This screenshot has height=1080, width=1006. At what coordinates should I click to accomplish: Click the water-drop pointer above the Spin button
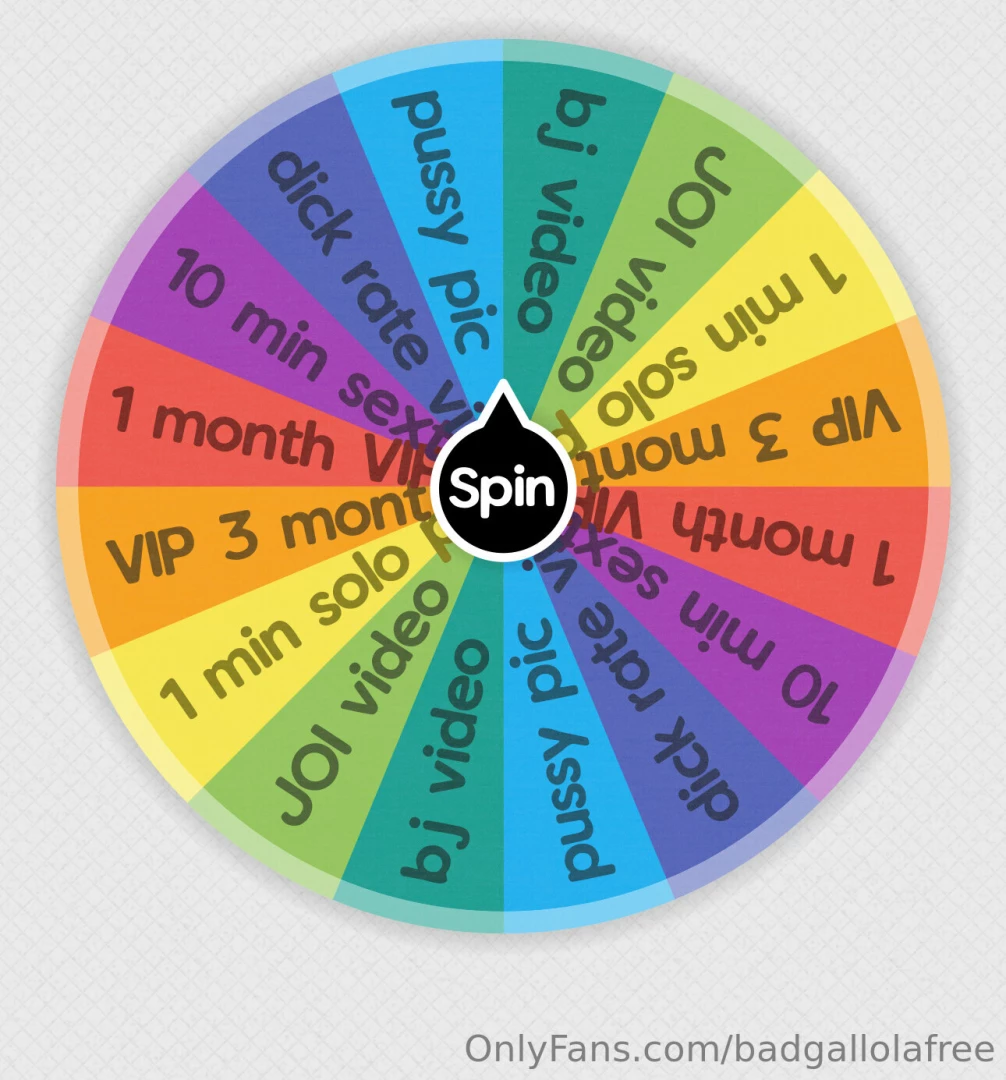point(503,420)
